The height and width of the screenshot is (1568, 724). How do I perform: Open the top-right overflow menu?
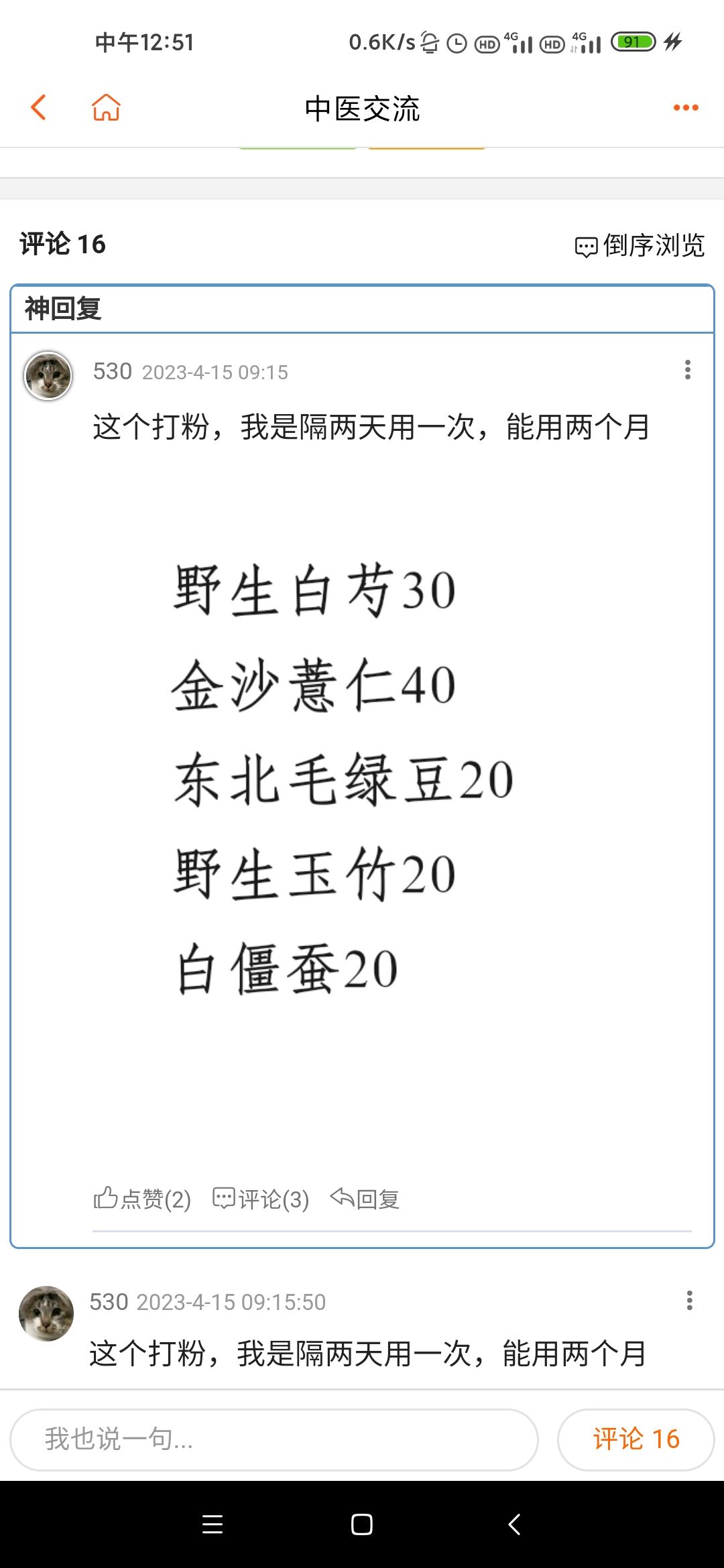(x=686, y=108)
